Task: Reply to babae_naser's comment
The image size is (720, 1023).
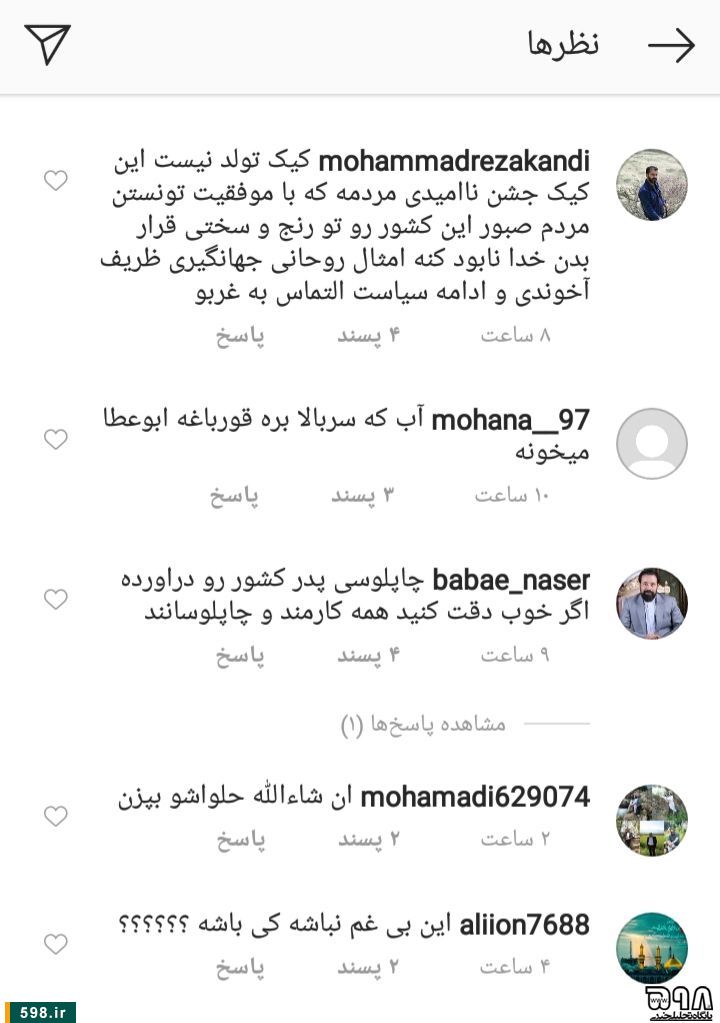Action: (x=240, y=656)
